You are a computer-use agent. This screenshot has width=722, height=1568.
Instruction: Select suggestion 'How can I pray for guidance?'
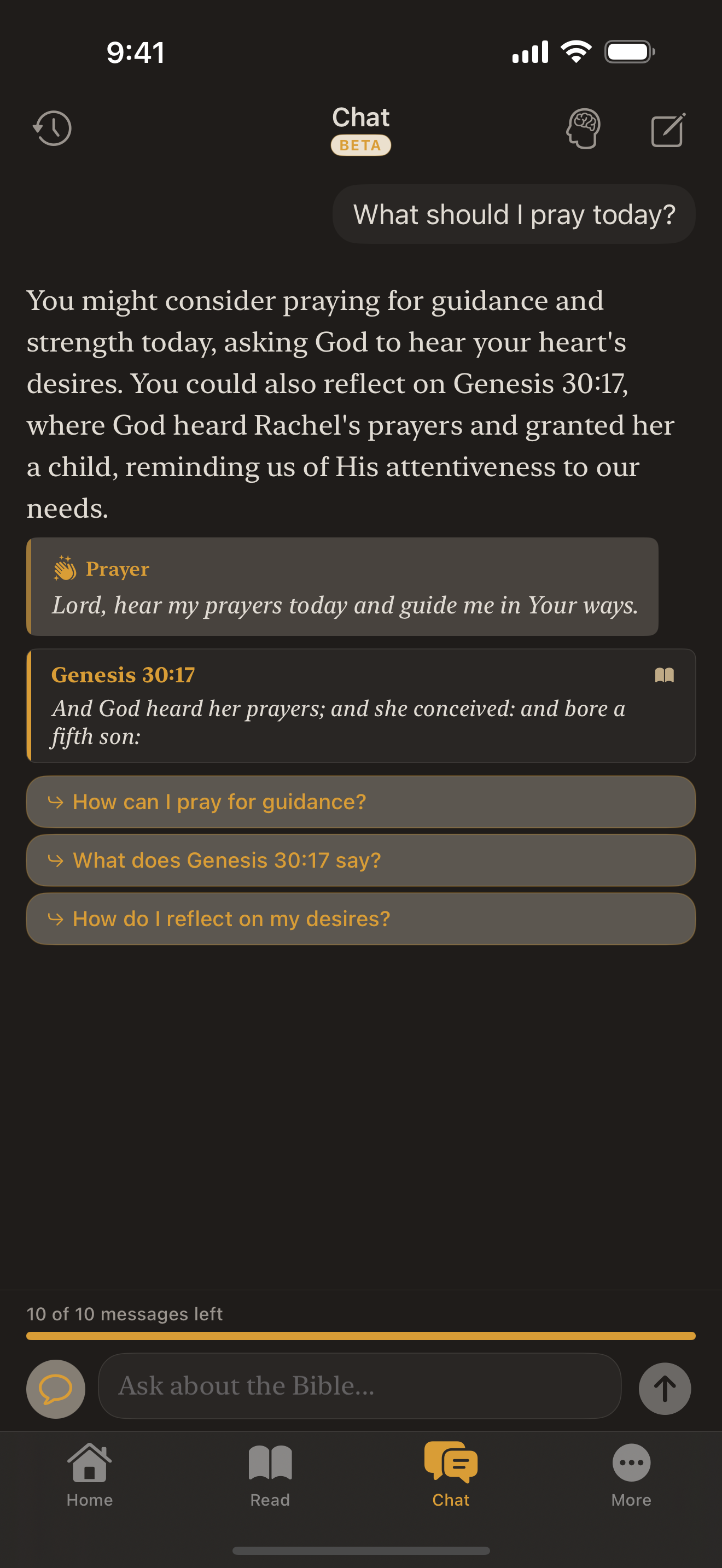tap(360, 801)
